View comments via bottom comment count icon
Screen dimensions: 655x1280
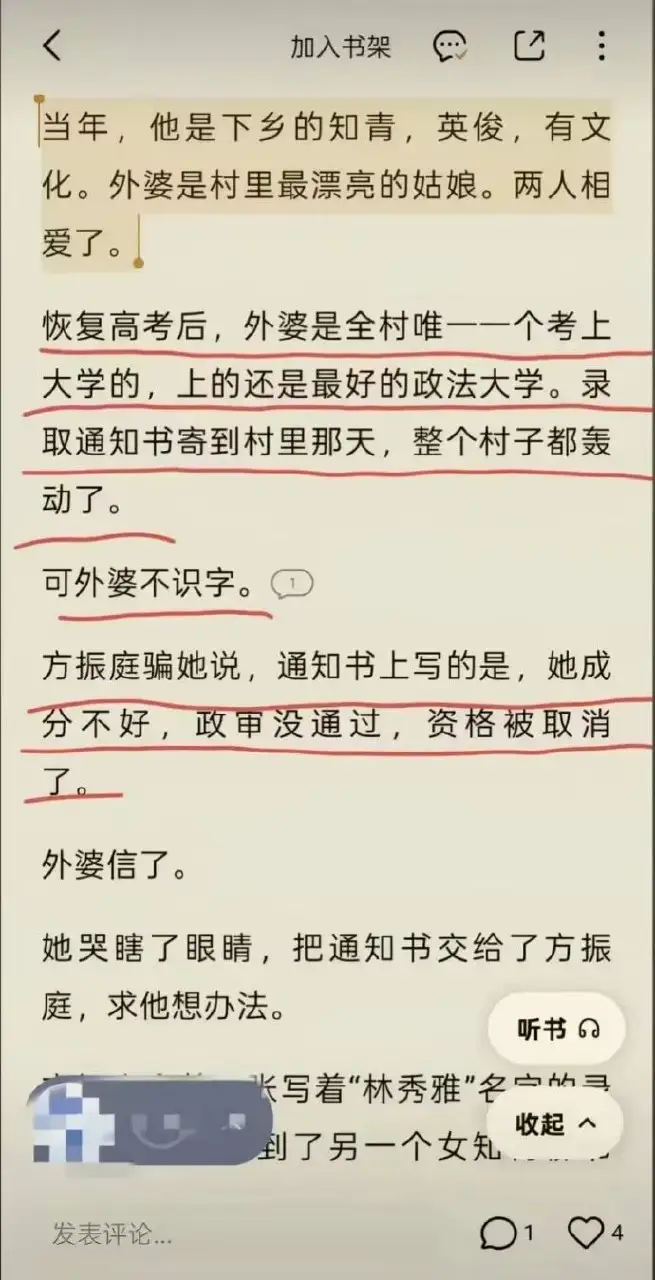tap(508, 1232)
